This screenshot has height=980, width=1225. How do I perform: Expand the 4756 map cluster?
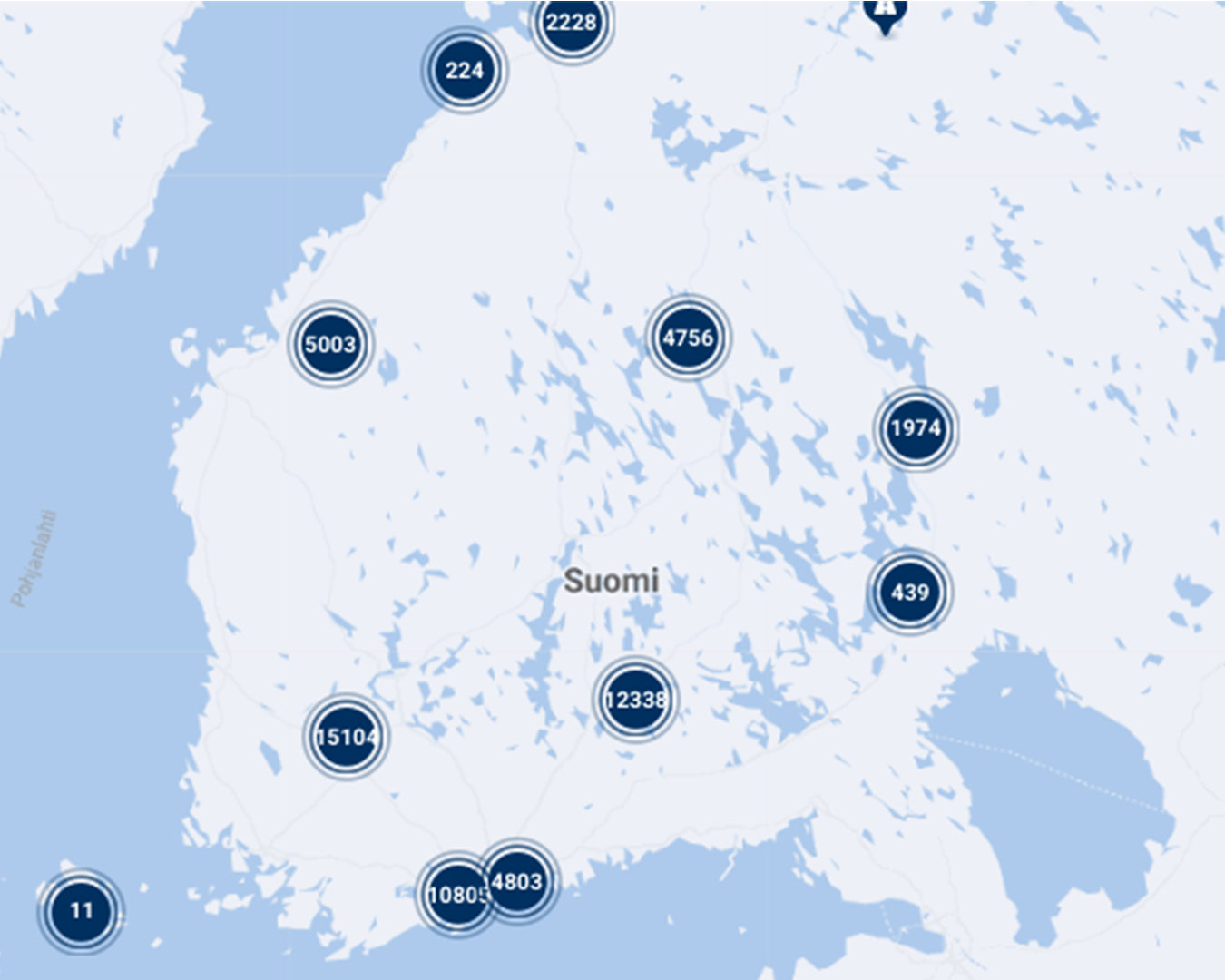pyautogui.click(x=688, y=338)
